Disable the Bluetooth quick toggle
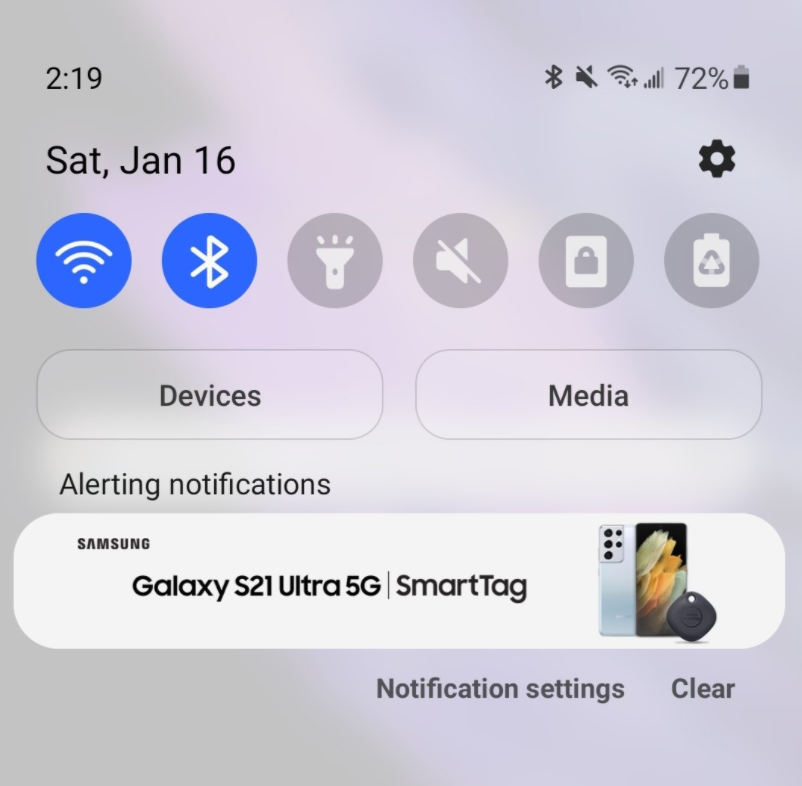Image resolution: width=802 pixels, height=786 pixels. tap(209, 262)
